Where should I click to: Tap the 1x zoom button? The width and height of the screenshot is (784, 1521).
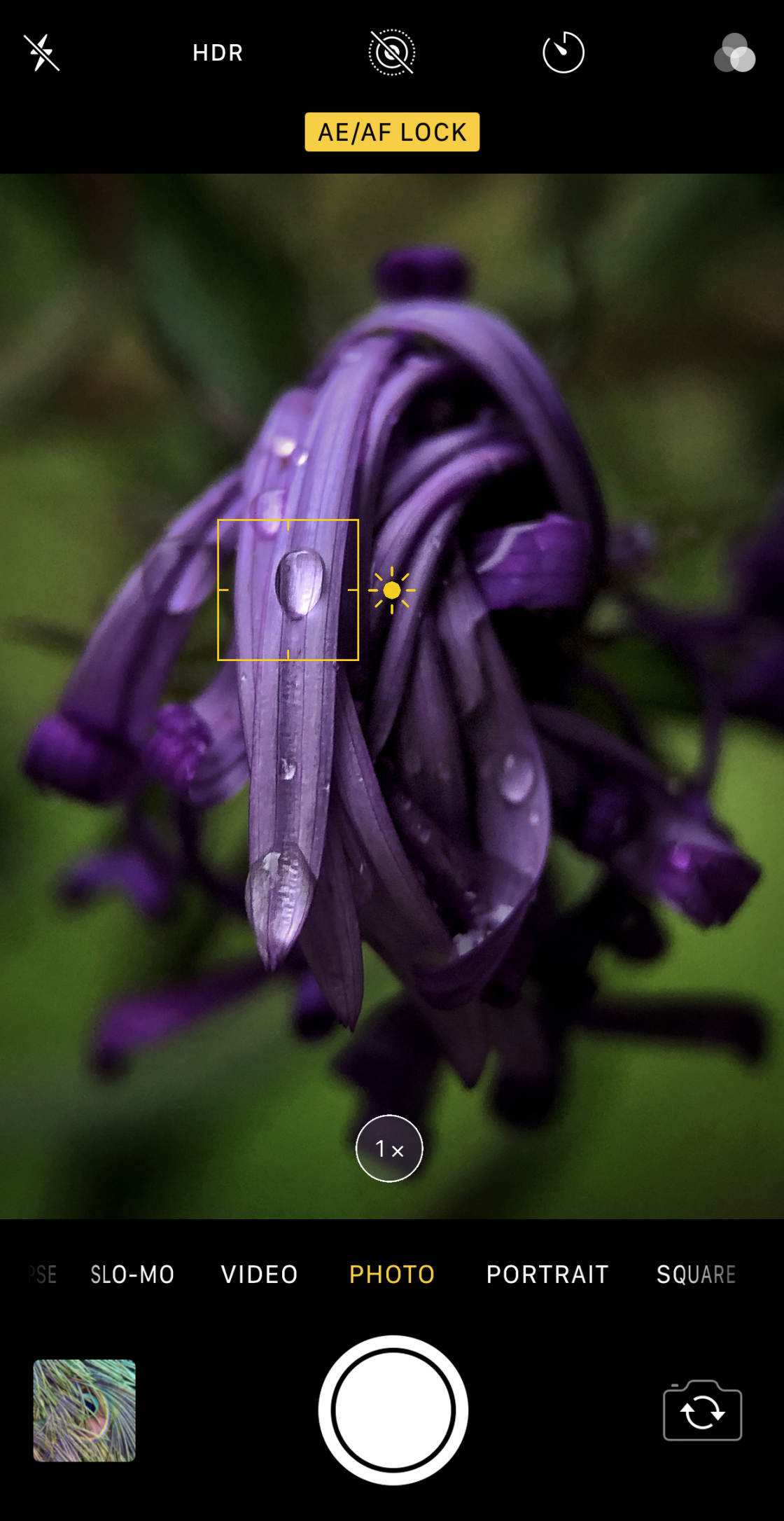point(389,1148)
